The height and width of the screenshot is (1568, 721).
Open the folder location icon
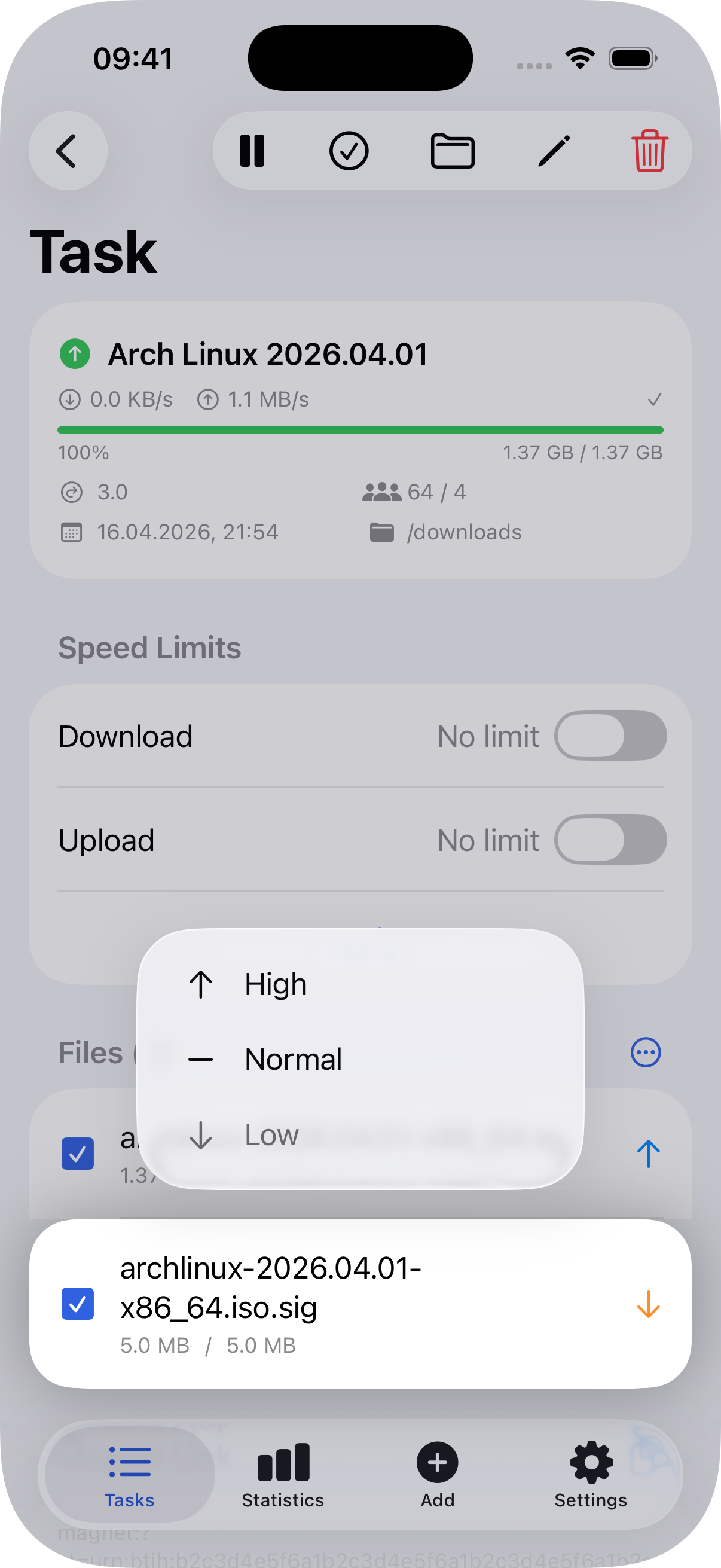tap(452, 151)
